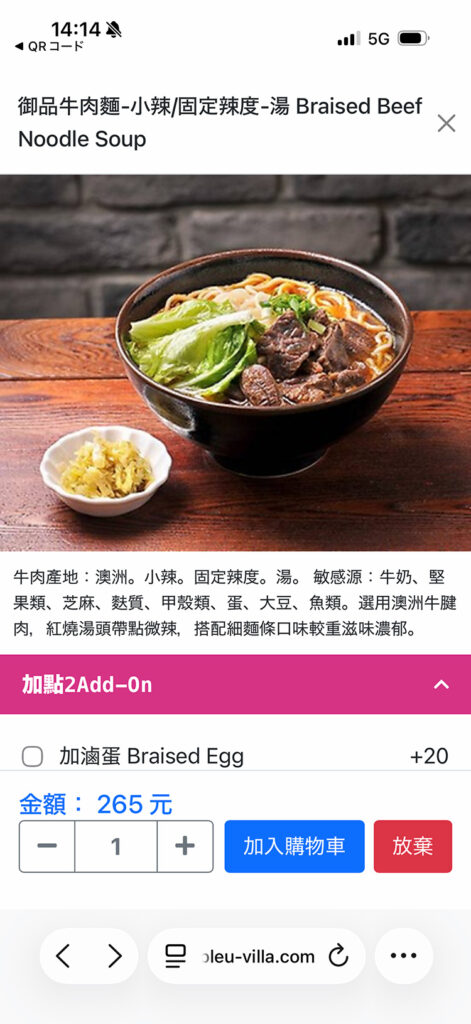Reload the bleu-villa.com page
This screenshot has height=1024, width=471.
pos(338,956)
